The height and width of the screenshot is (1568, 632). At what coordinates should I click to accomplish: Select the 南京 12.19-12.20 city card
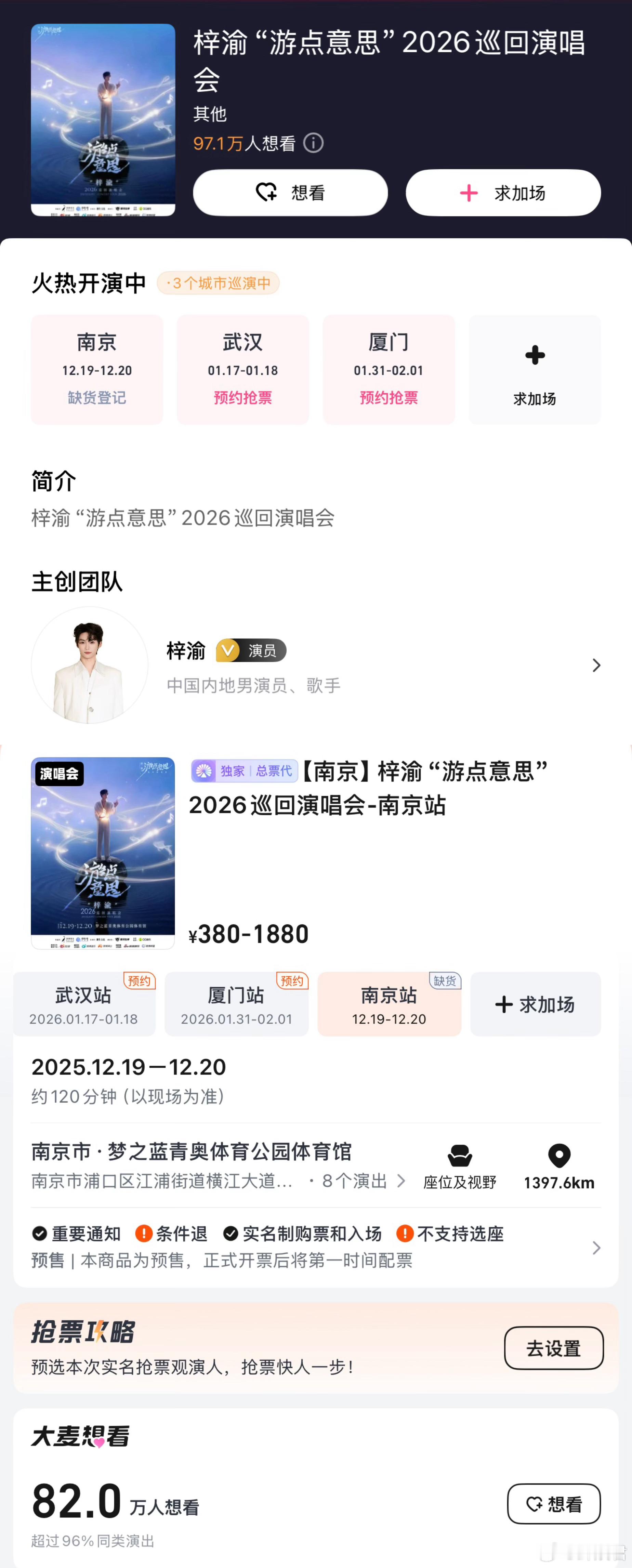(x=97, y=369)
